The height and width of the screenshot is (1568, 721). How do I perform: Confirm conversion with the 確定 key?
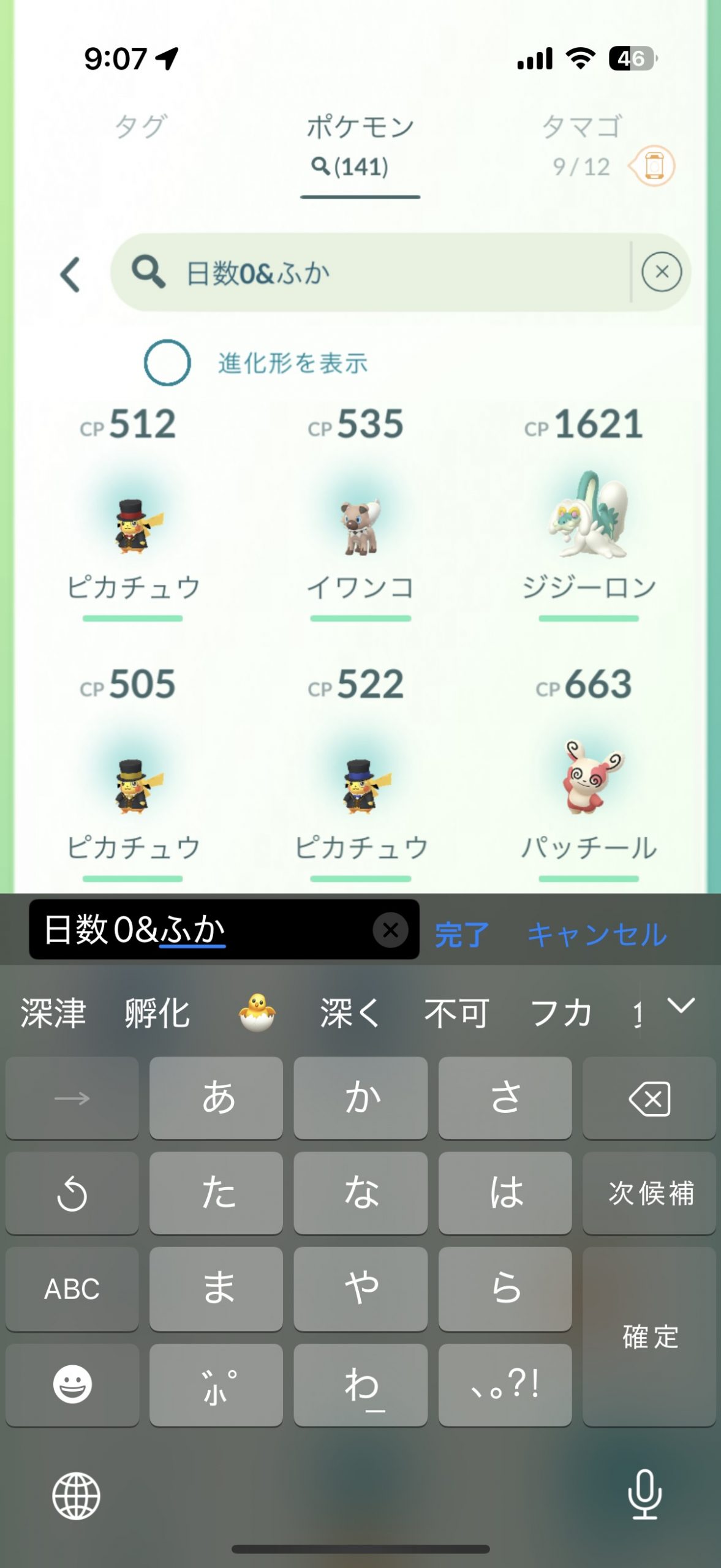point(649,1336)
